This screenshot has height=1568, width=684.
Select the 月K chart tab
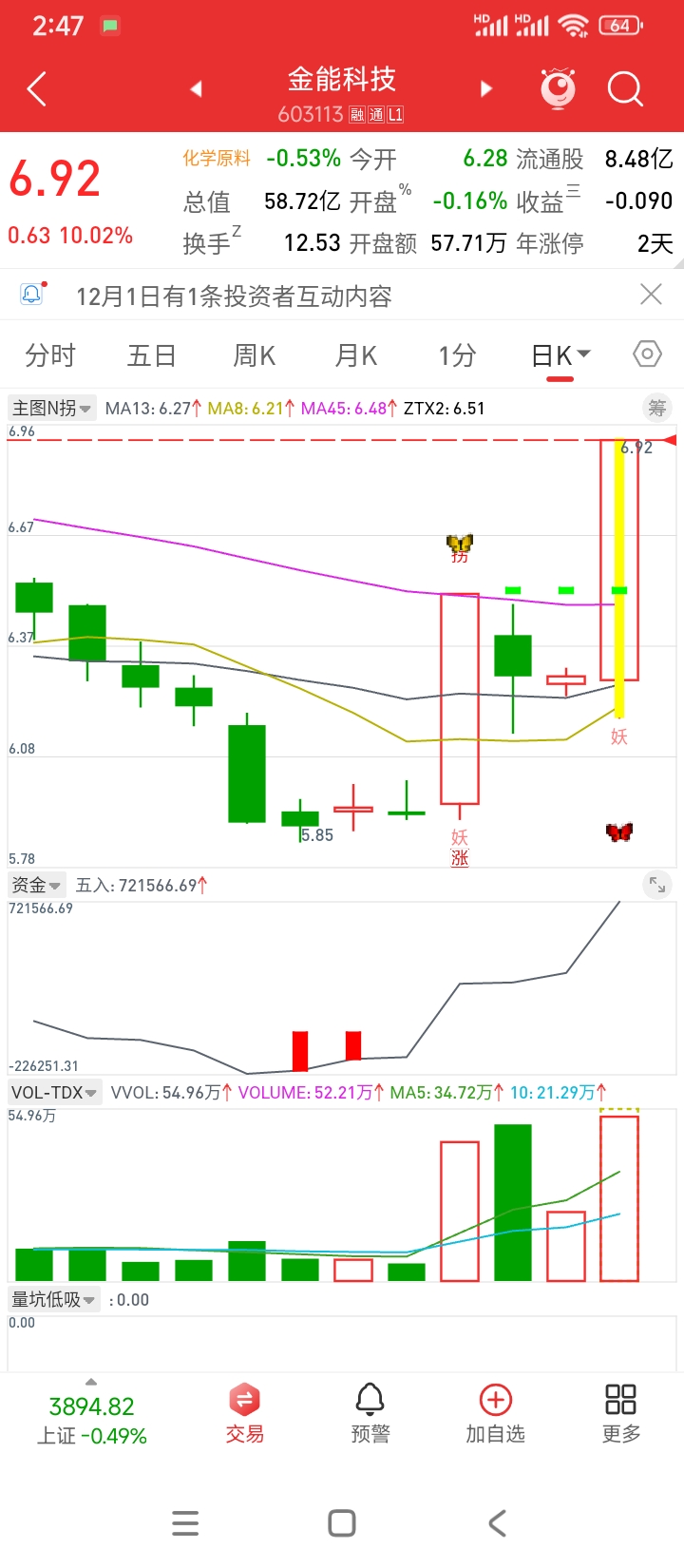(x=355, y=355)
